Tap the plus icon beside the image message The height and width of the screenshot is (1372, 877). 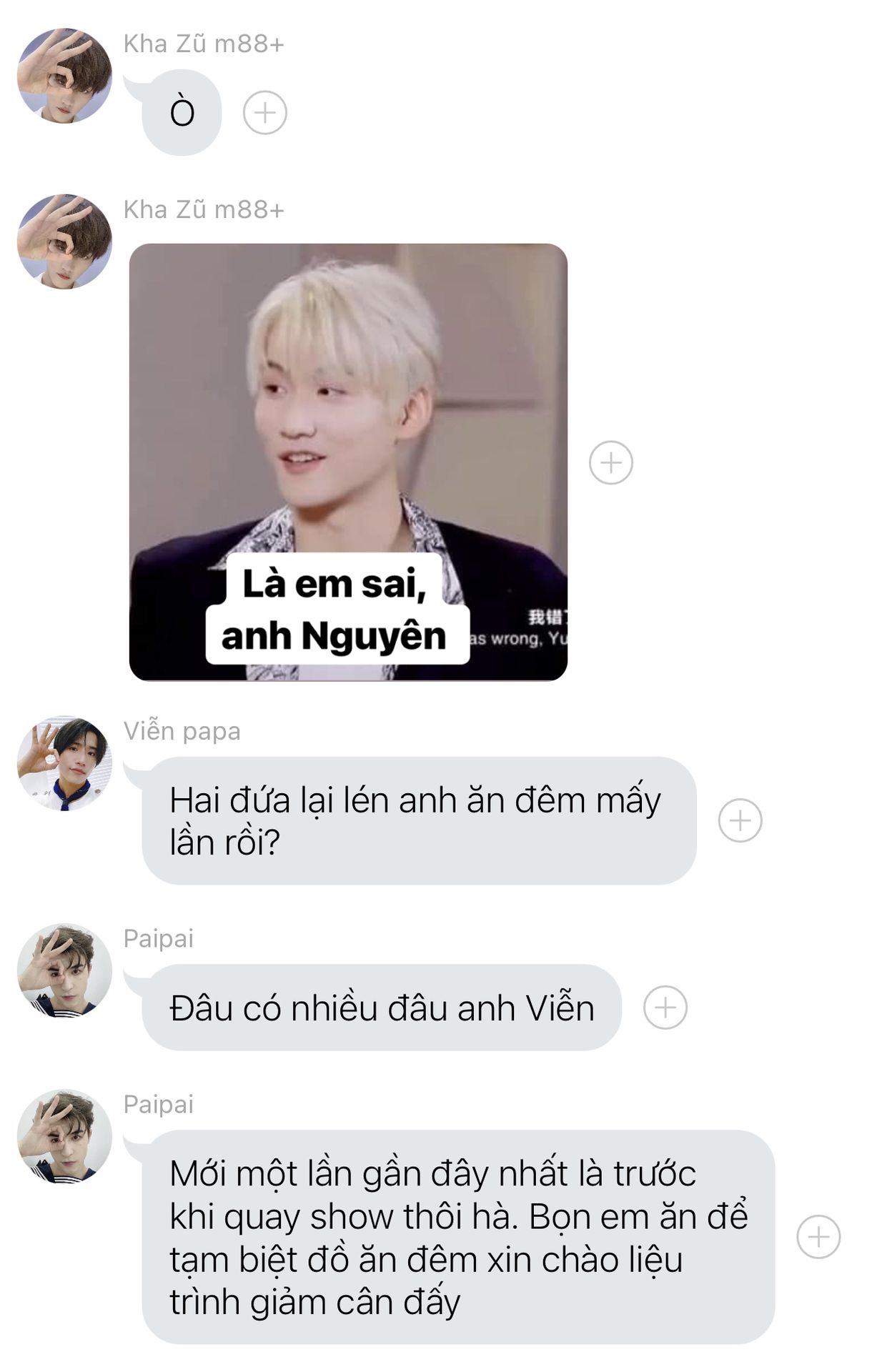click(610, 463)
